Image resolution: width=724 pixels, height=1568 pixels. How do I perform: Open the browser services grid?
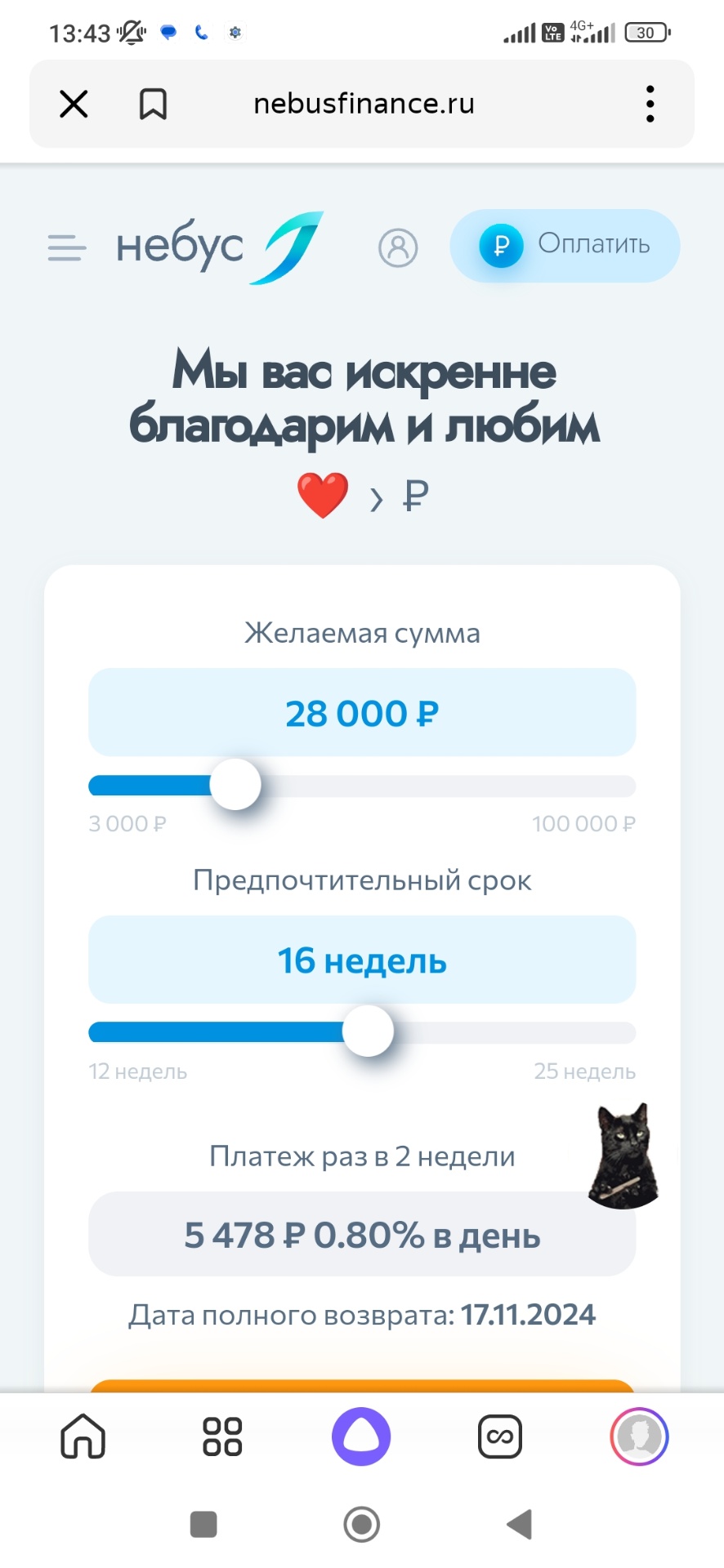coord(222,1436)
